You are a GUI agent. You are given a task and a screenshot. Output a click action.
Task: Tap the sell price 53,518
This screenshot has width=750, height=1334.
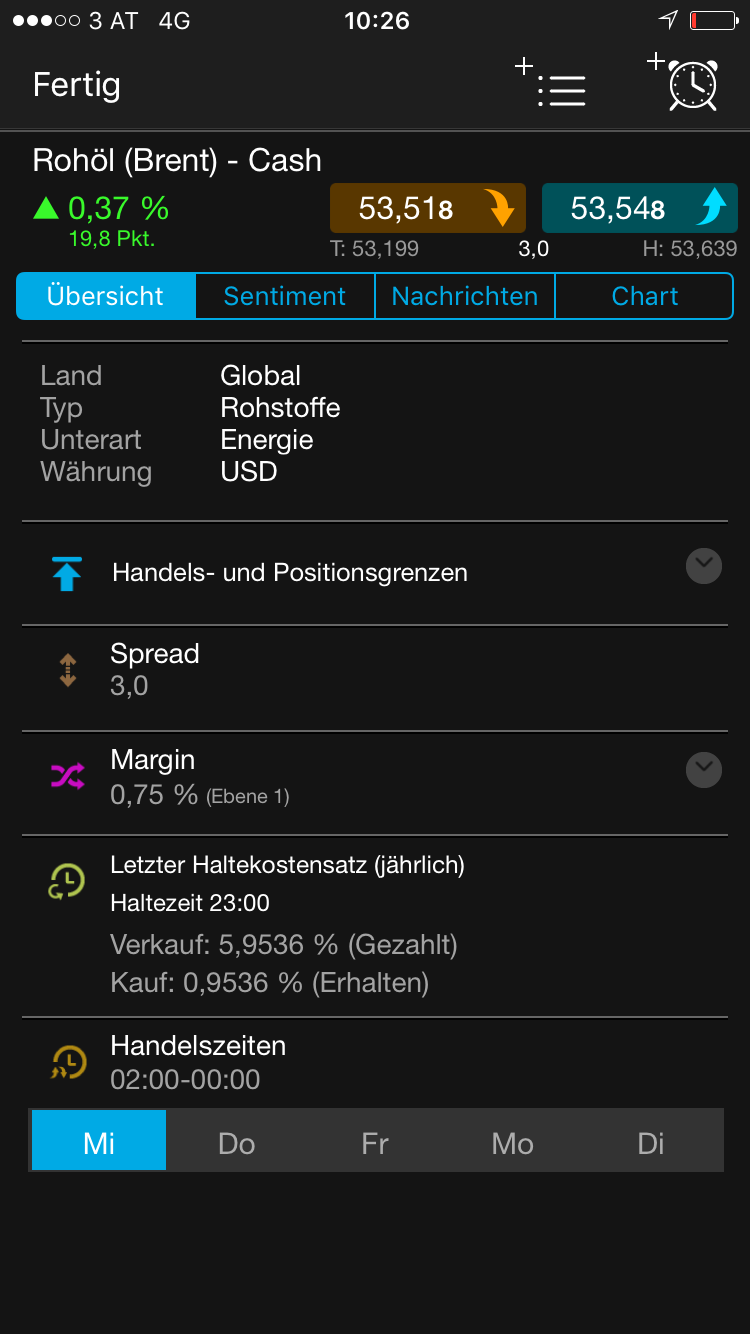click(427, 208)
